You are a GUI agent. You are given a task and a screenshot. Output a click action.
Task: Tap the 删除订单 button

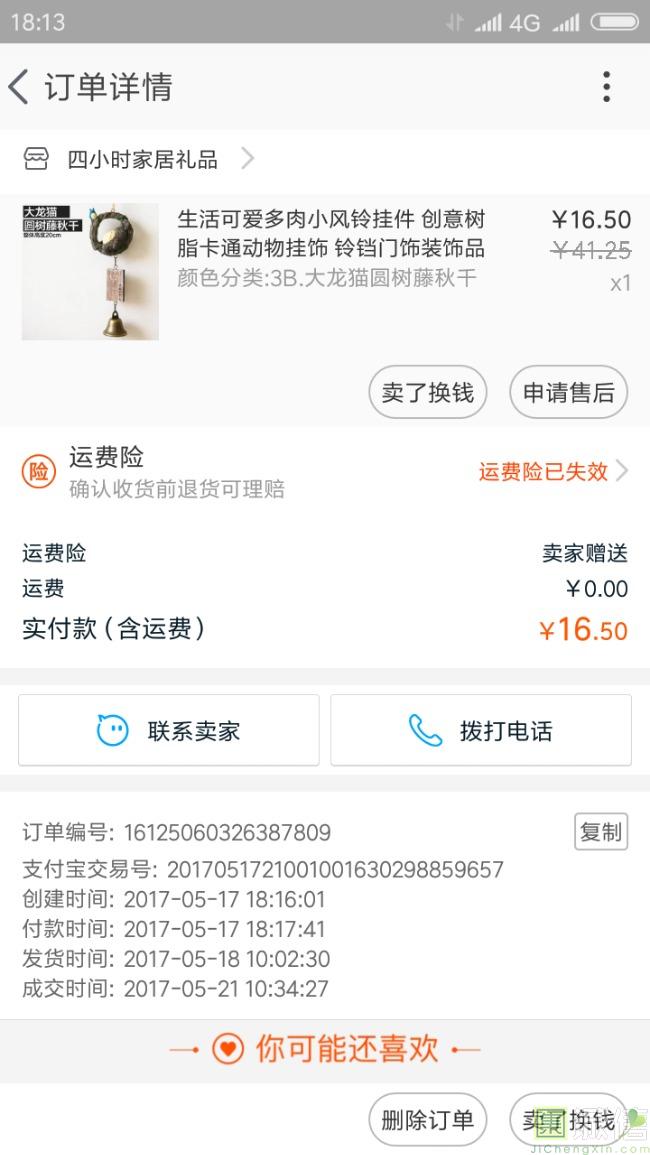click(x=427, y=1120)
